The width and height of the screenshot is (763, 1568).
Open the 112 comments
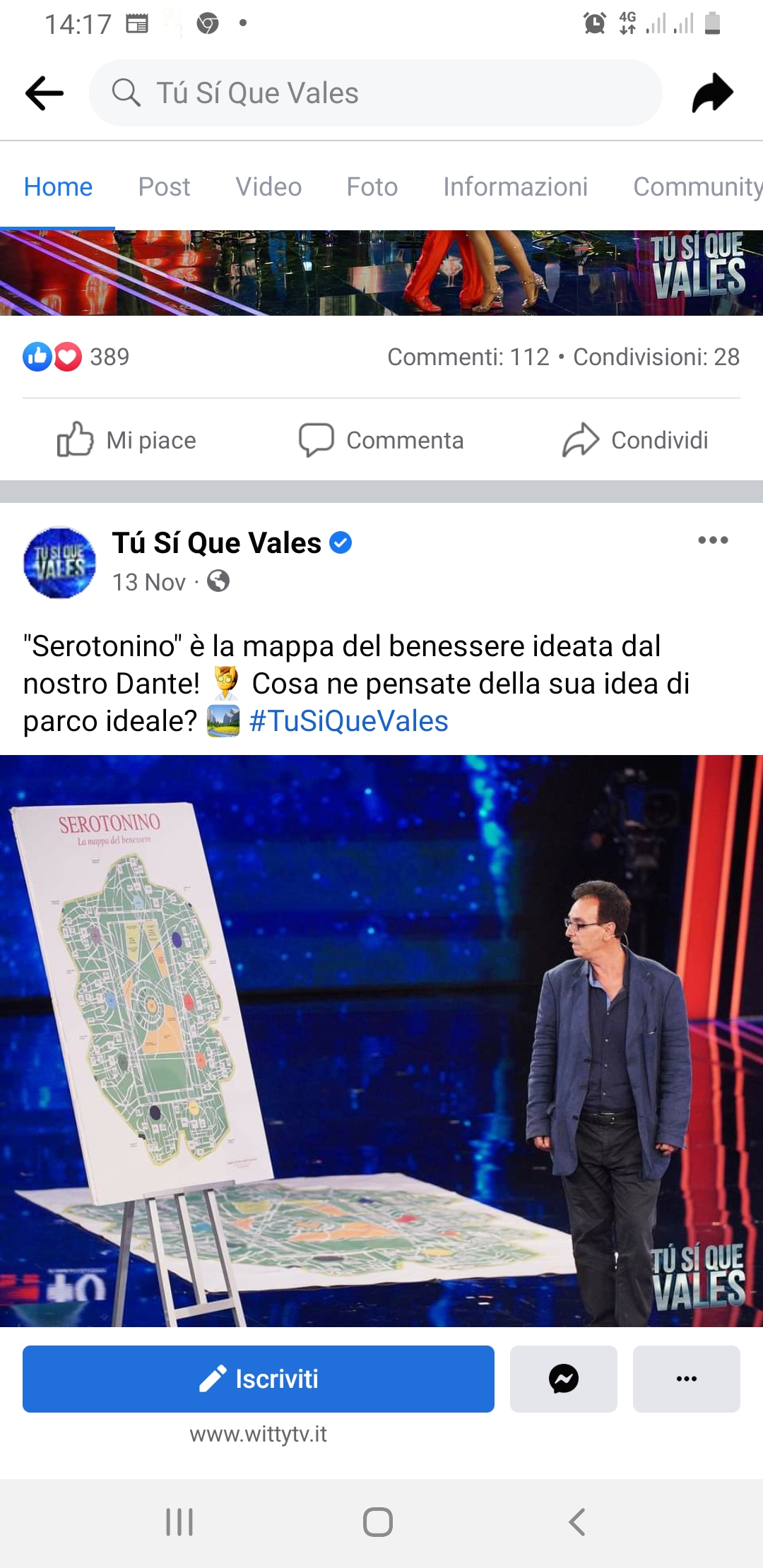468,357
